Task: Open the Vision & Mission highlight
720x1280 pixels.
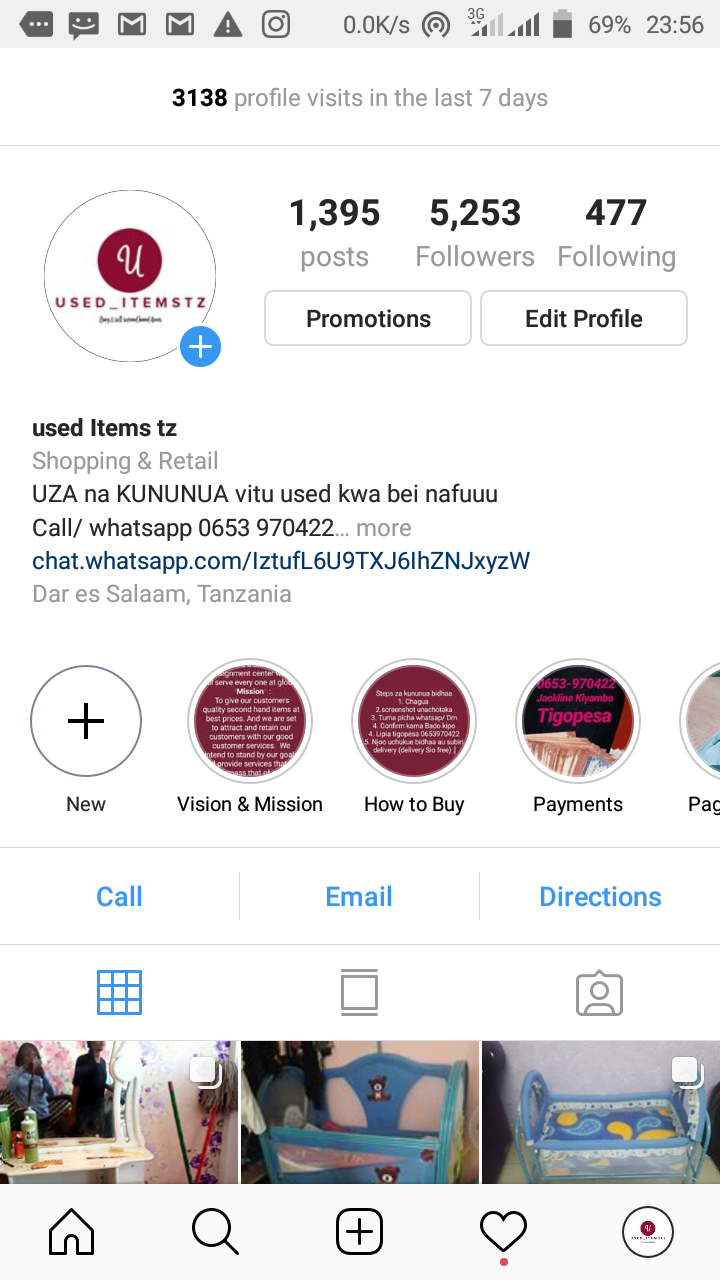Action: 250,721
